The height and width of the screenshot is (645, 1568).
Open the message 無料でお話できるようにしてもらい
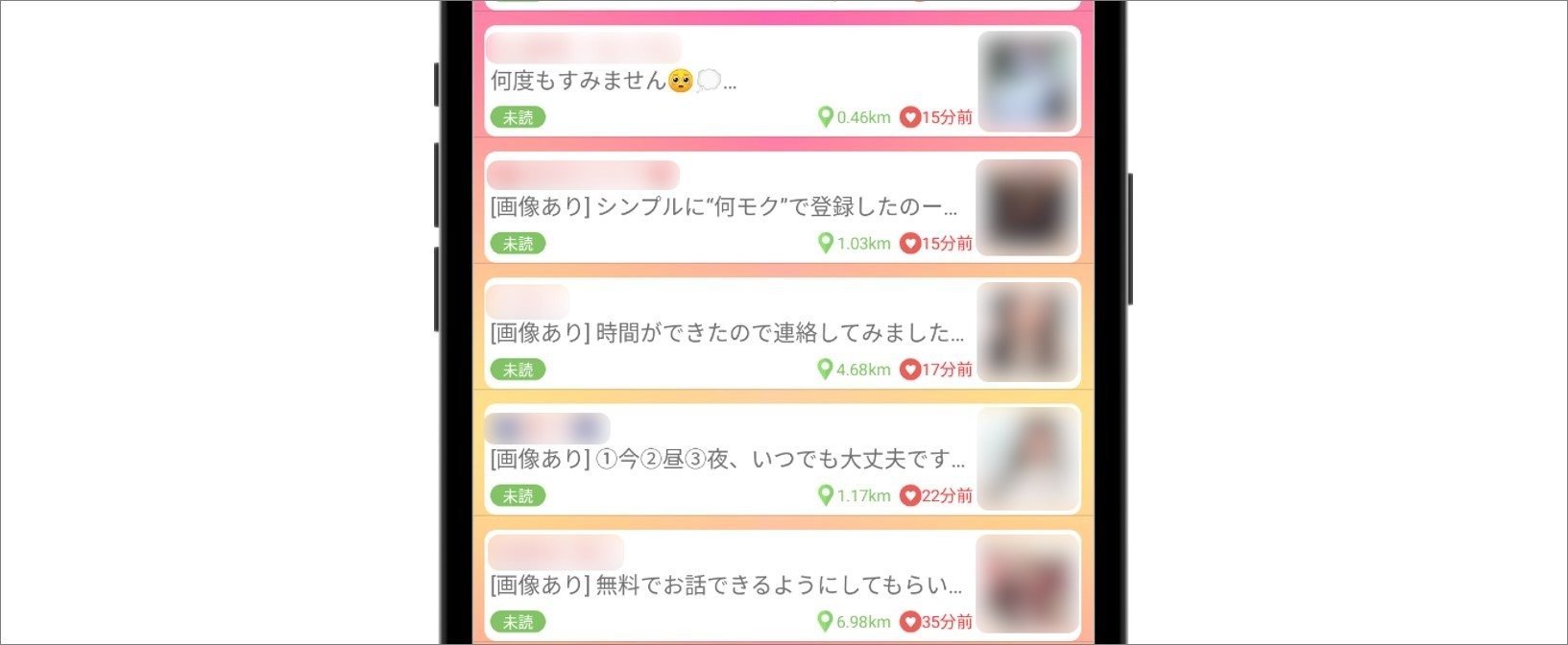click(x=727, y=585)
